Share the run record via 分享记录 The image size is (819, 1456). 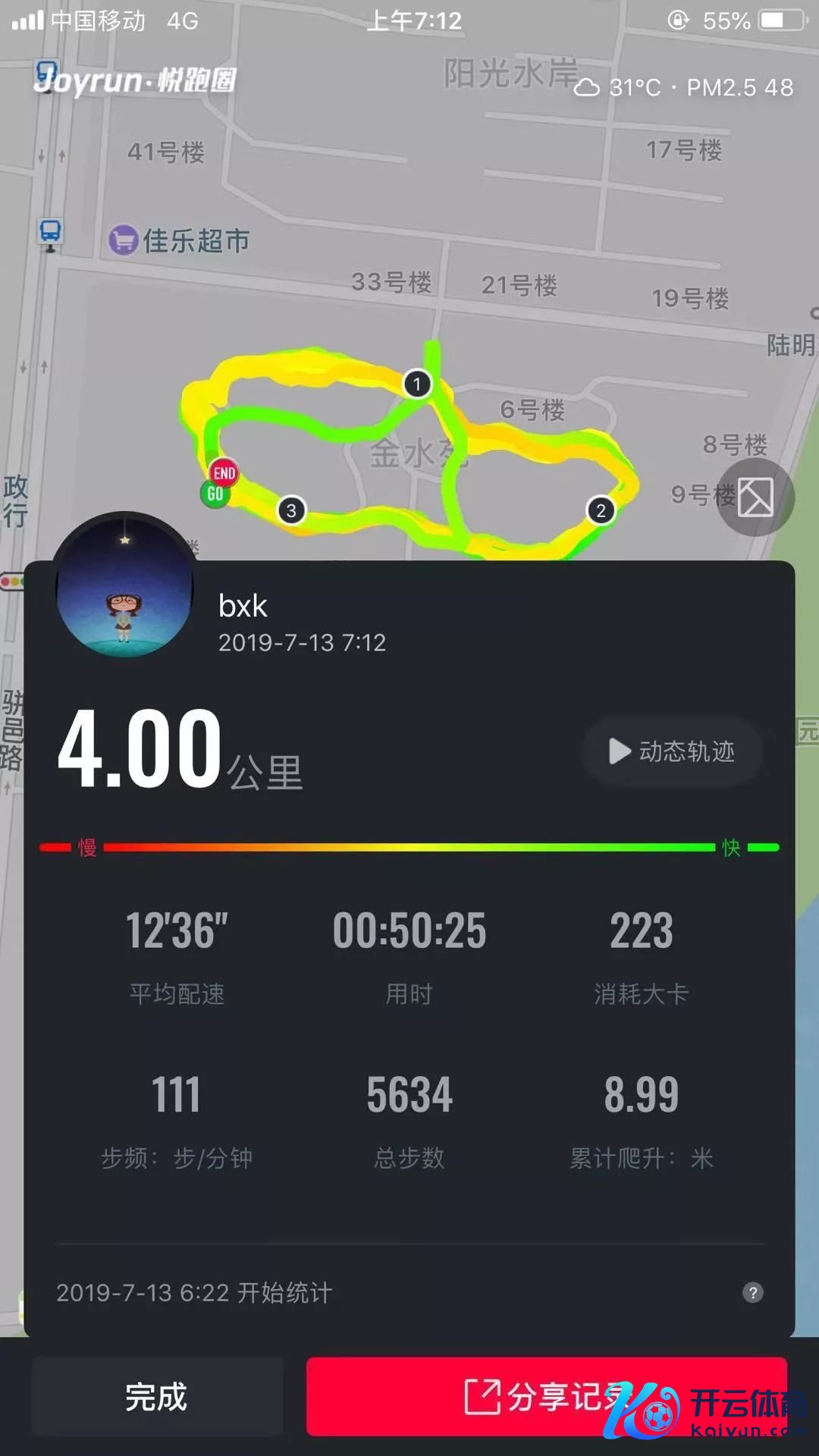click(x=546, y=1396)
